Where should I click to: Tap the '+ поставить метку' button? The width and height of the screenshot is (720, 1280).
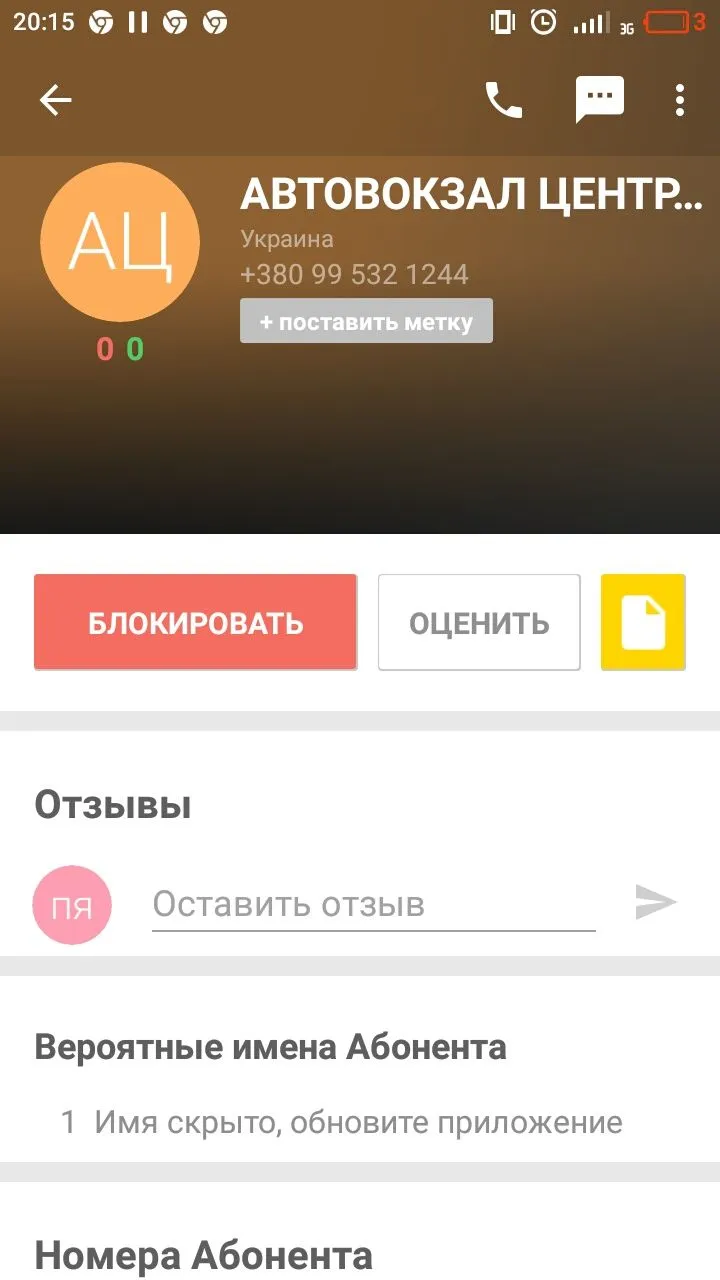(x=366, y=322)
